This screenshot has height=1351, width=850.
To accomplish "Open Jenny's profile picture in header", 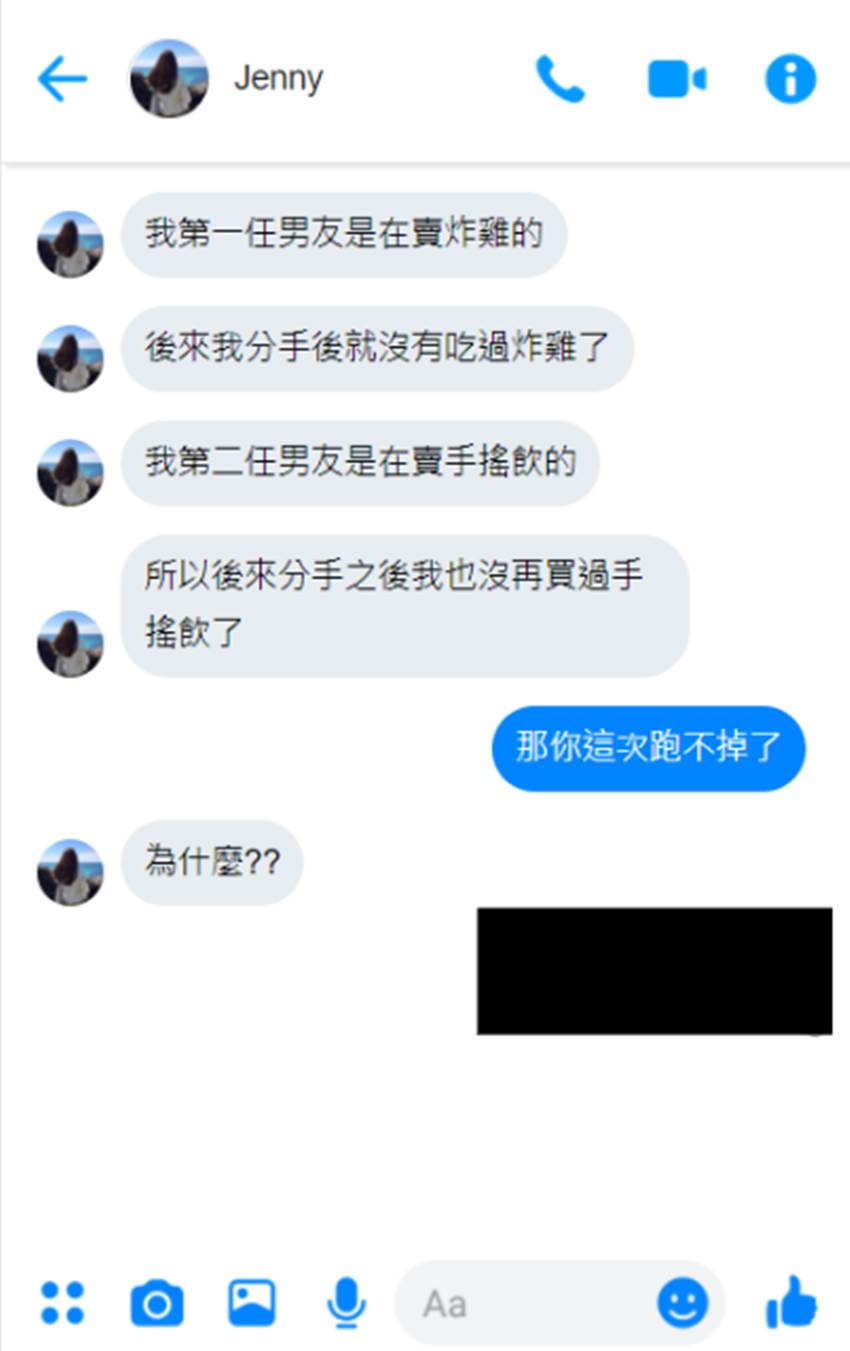I will pos(169,79).
